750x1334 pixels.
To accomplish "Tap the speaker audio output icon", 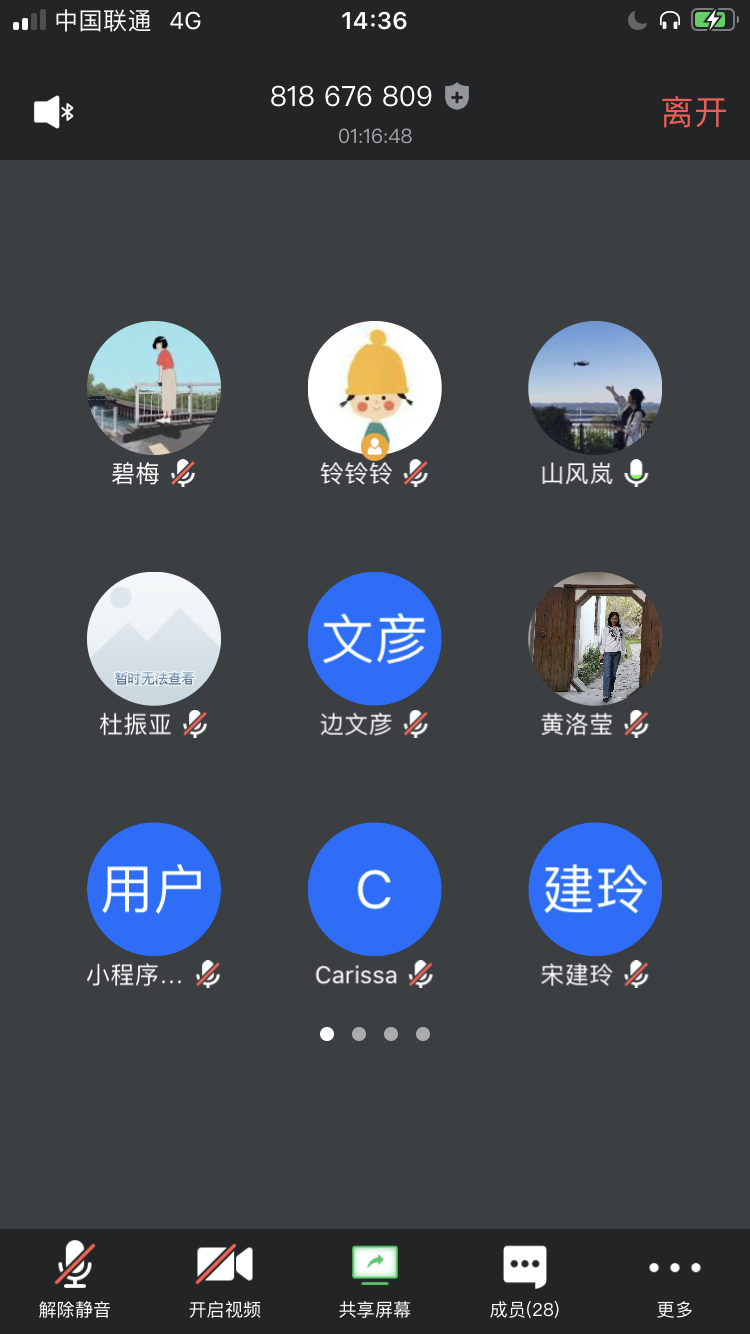I will click(x=53, y=112).
